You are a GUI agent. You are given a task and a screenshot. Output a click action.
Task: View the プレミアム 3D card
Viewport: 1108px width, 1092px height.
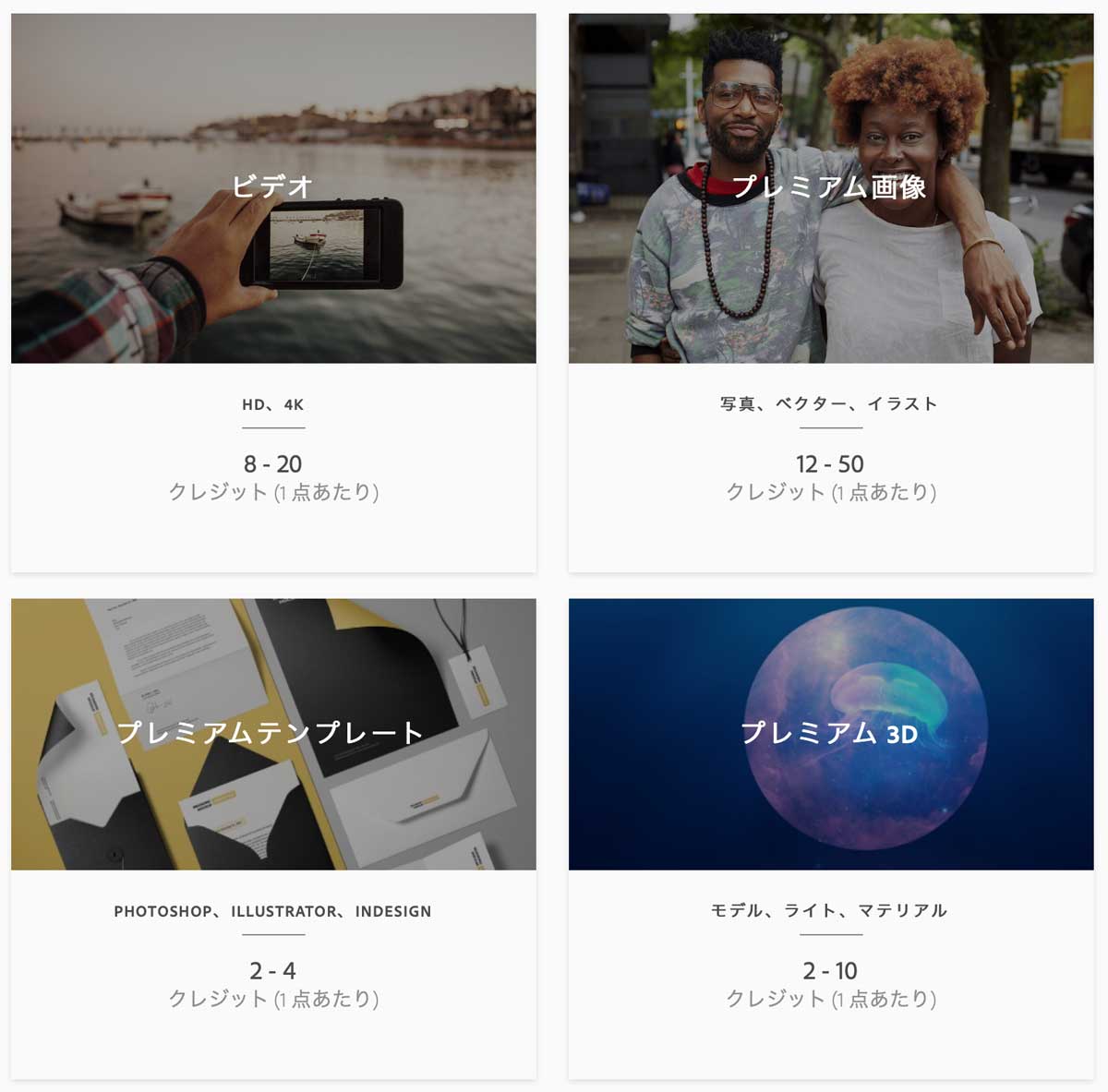coord(830,734)
